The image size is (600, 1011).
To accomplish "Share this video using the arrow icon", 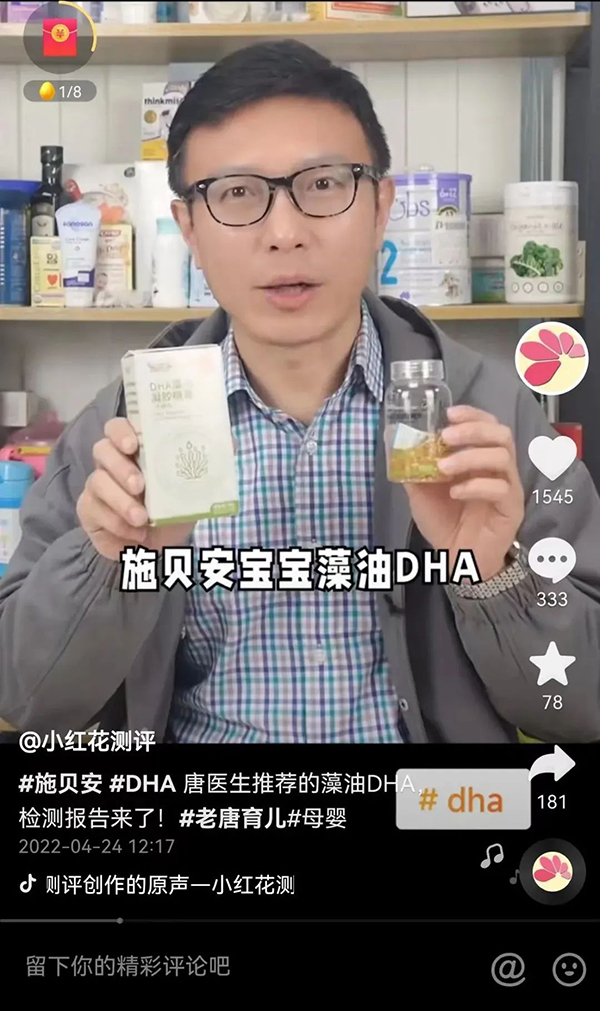I will [x=552, y=765].
